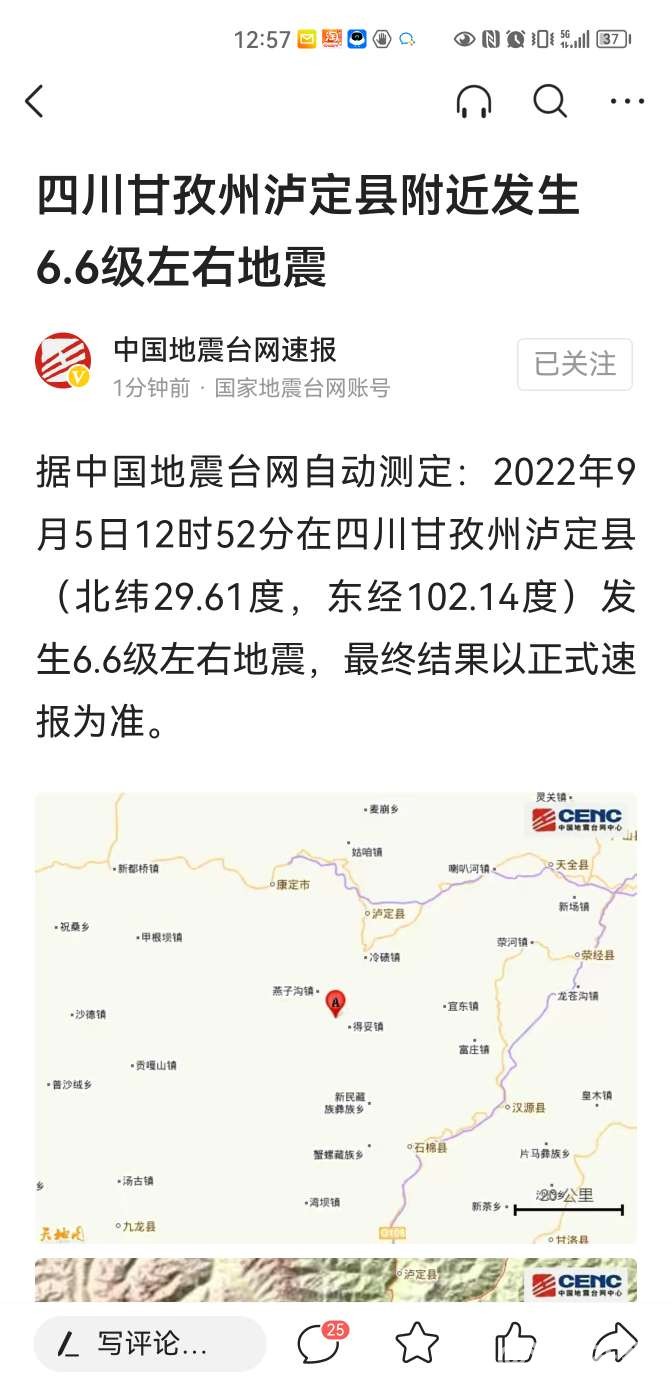
Task: View the earthquake epicenter map image
Action: tap(336, 1018)
